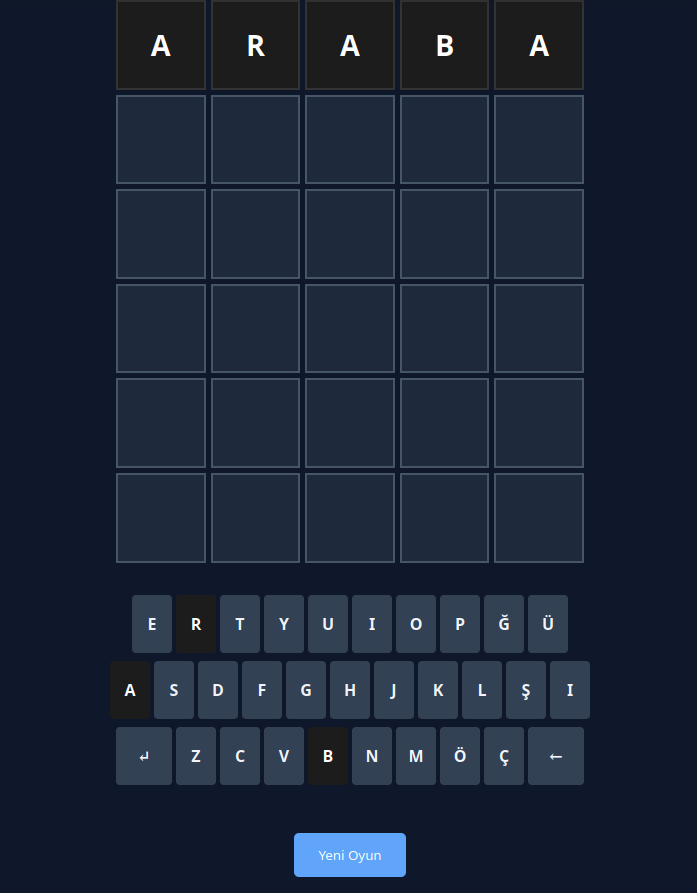
Task: Tap the letter N key
Action: click(372, 756)
